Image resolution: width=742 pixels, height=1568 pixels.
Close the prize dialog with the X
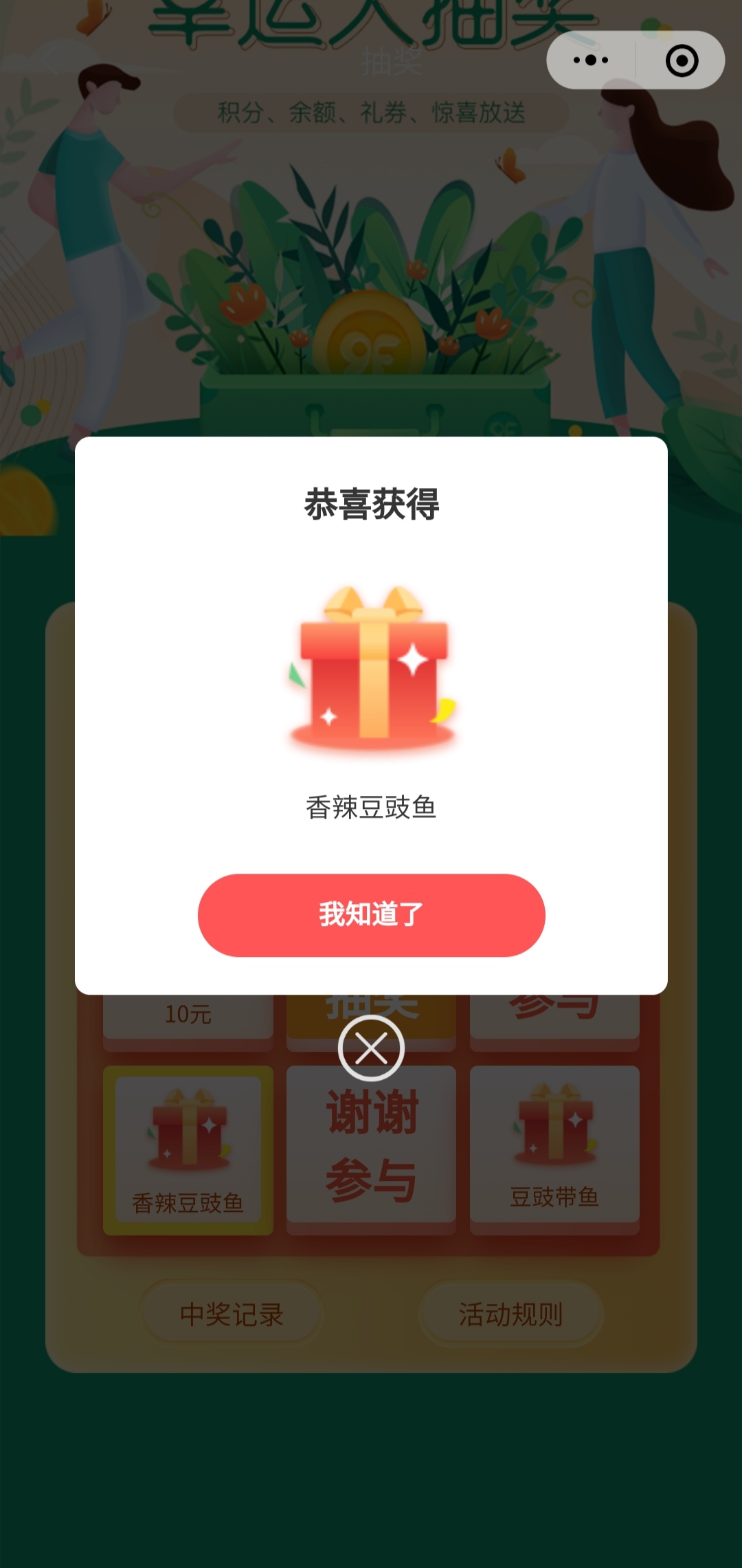point(371,1049)
